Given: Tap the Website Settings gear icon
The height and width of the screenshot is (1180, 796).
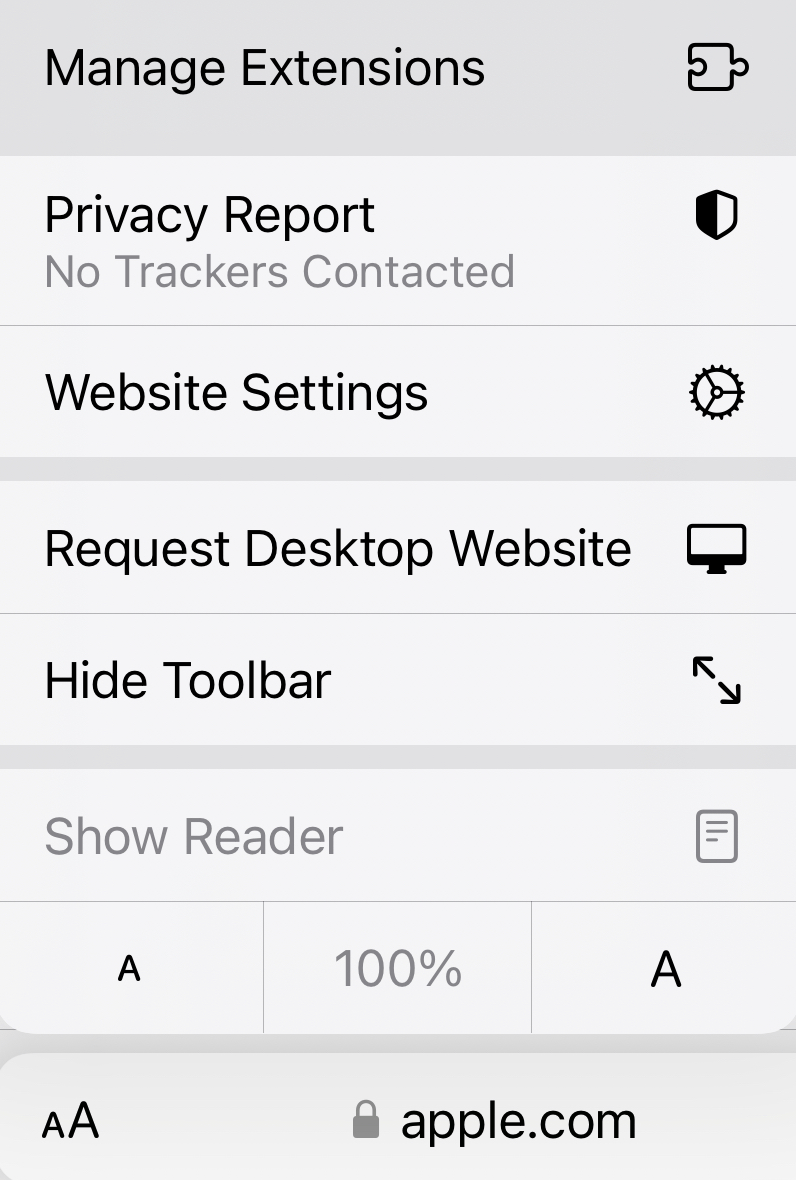Looking at the screenshot, I should [716, 392].
